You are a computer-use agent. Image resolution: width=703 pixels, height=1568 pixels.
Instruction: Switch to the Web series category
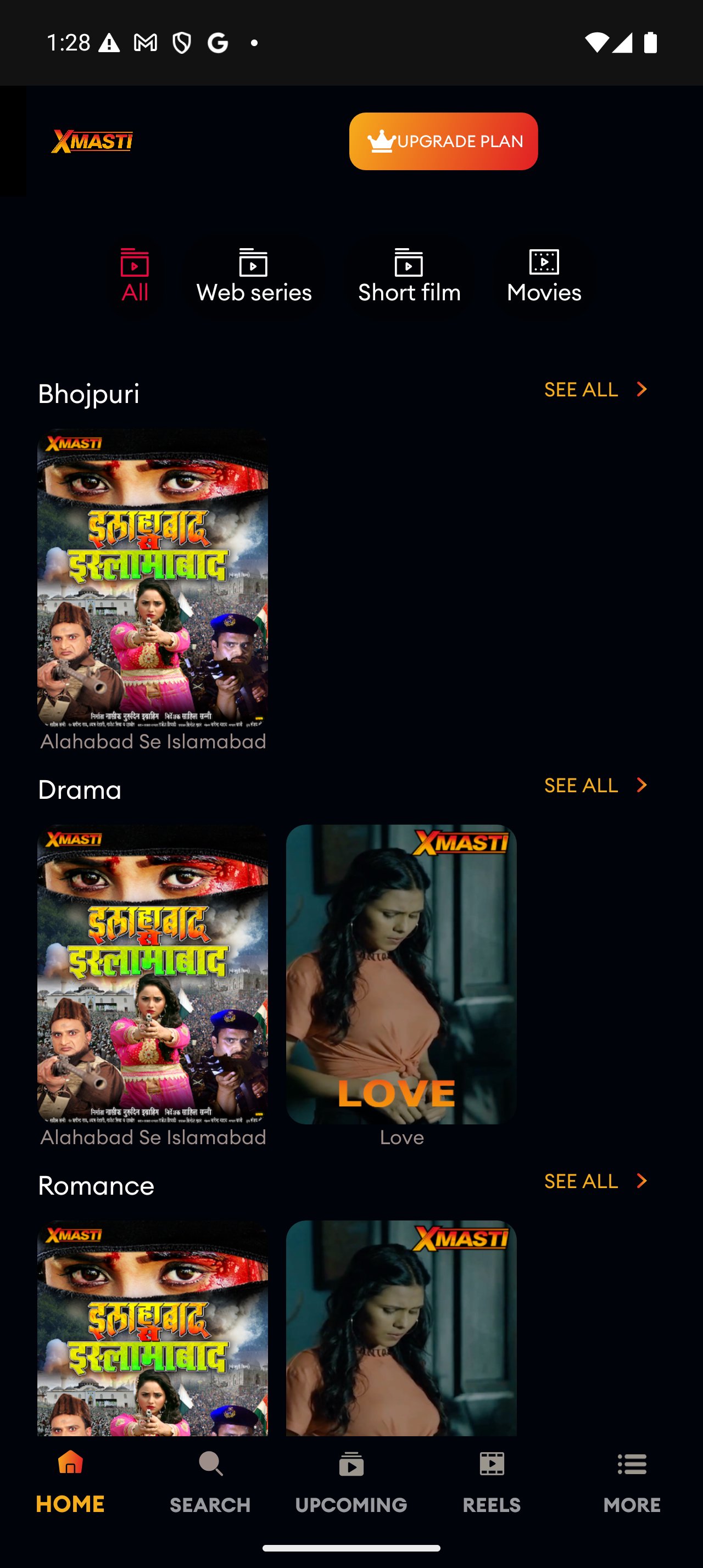(254, 276)
